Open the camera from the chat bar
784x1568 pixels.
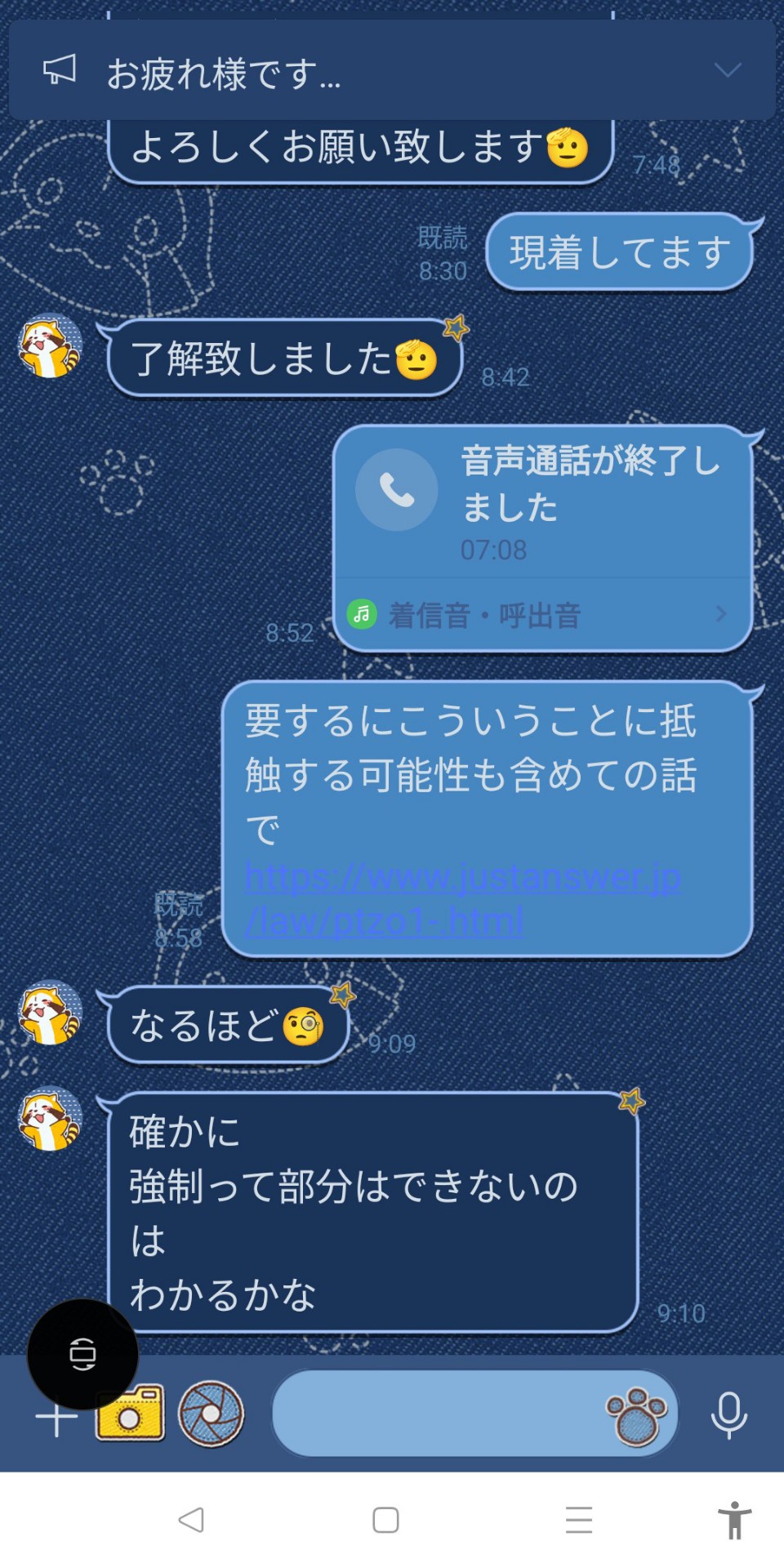click(130, 1413)
